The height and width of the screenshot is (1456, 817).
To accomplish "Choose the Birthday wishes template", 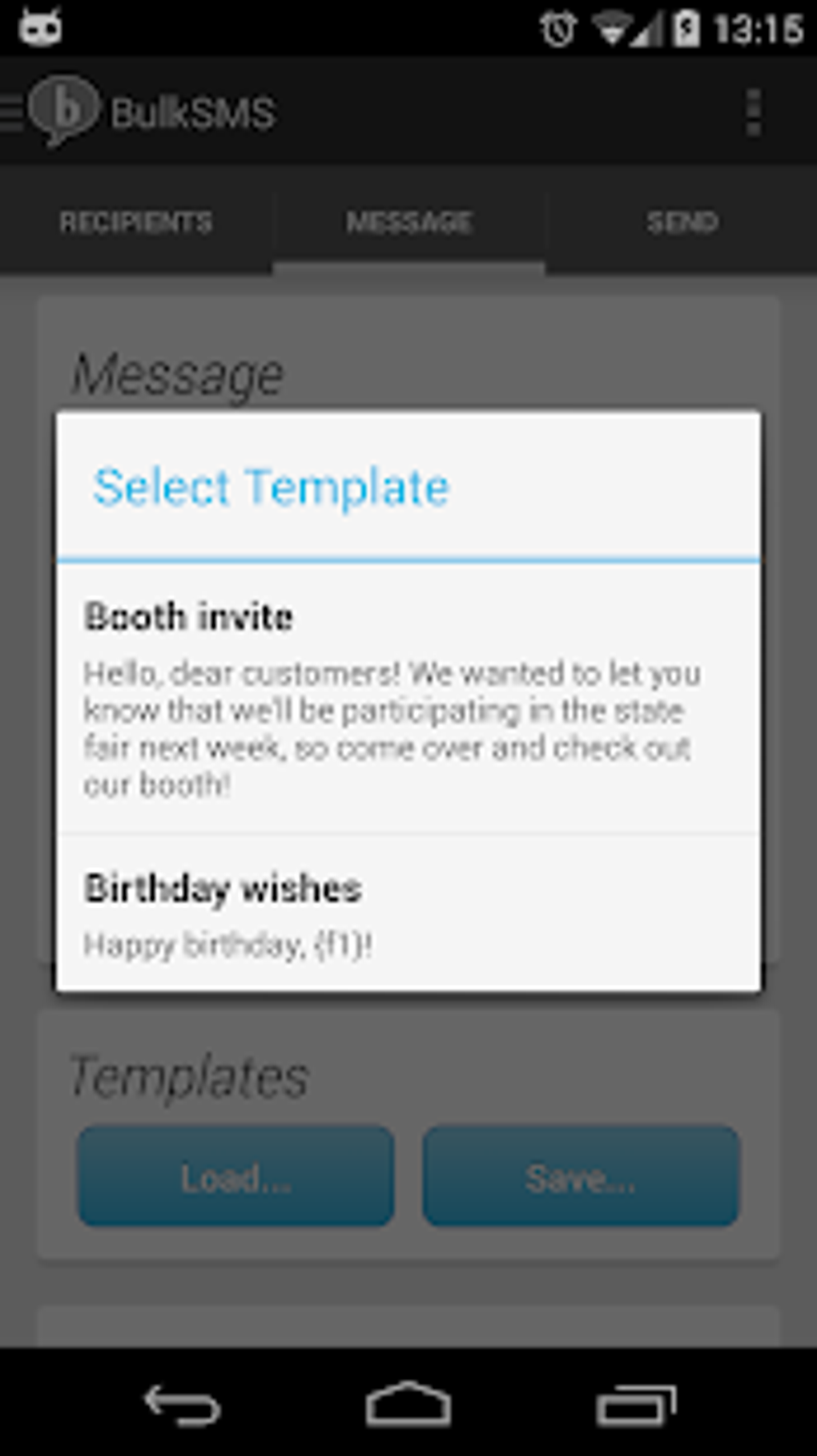I will click(408, 914).
